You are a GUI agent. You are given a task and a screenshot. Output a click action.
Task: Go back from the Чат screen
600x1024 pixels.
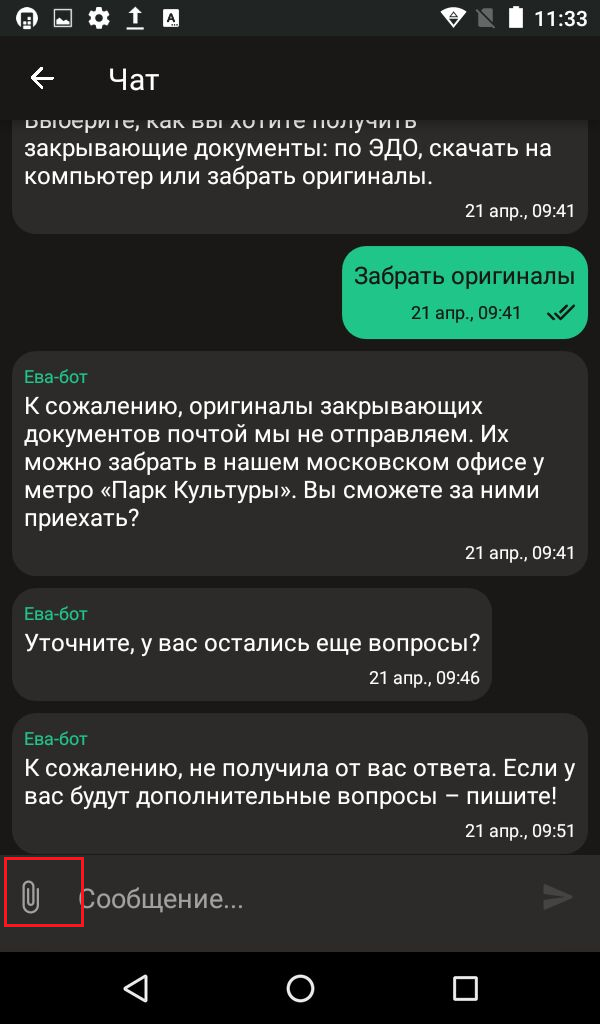click(42, 79)
